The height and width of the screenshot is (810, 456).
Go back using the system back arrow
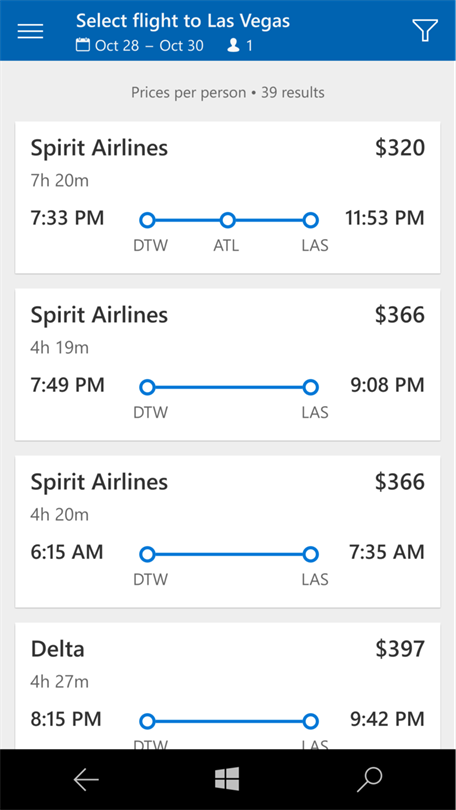pos(86,779)
